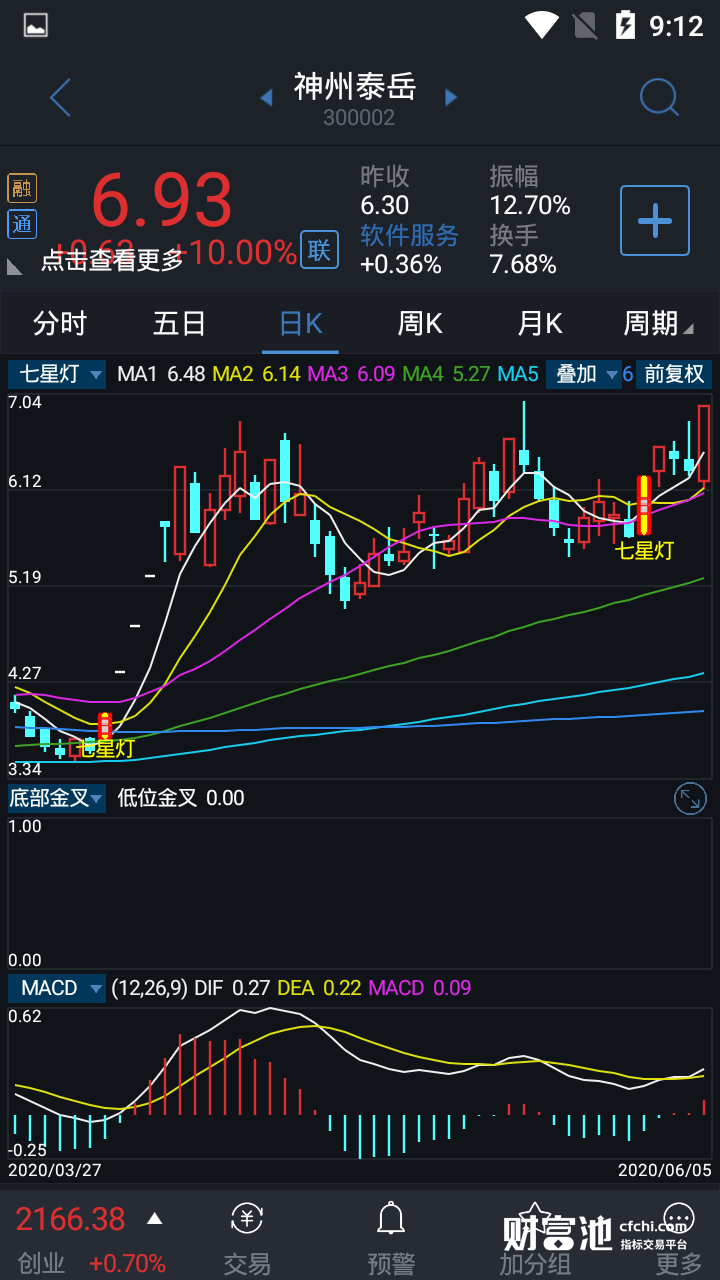Open the MACD indicator dropdown
Viewport: 720px width, 1280px height.
point(57,988)
